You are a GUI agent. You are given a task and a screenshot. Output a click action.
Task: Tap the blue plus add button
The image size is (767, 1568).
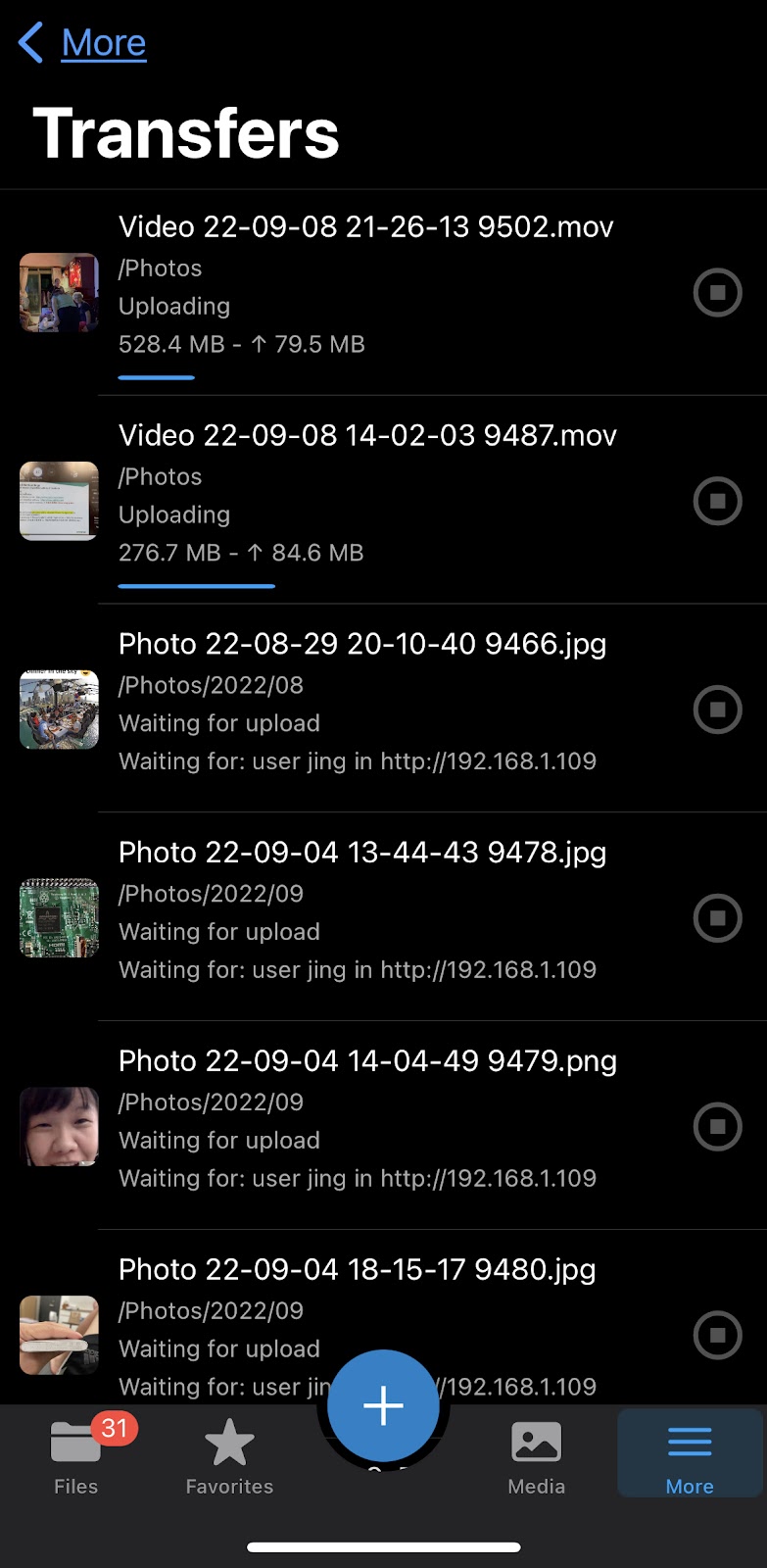(x=383, y=1405)
